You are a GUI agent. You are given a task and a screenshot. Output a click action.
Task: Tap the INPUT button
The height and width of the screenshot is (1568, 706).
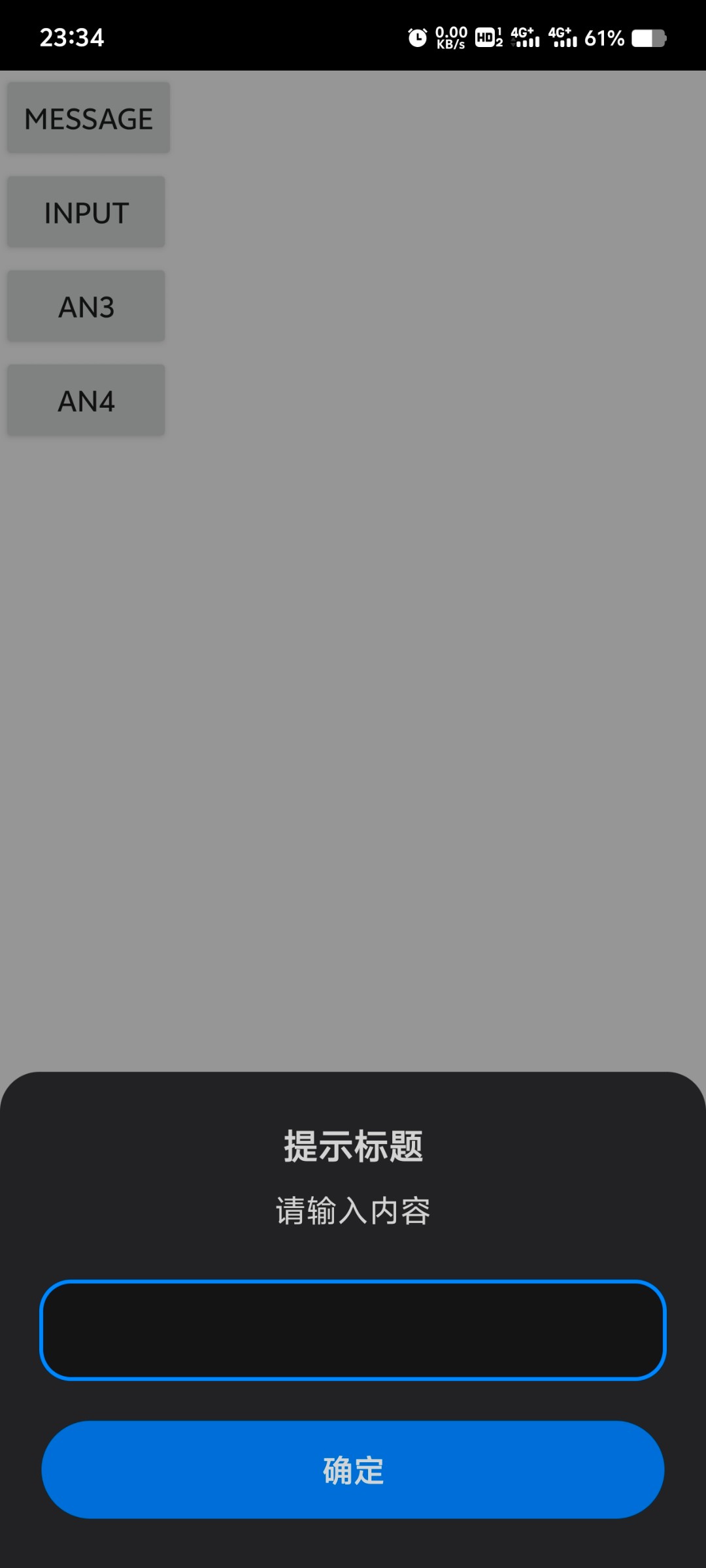click(86, 212)
